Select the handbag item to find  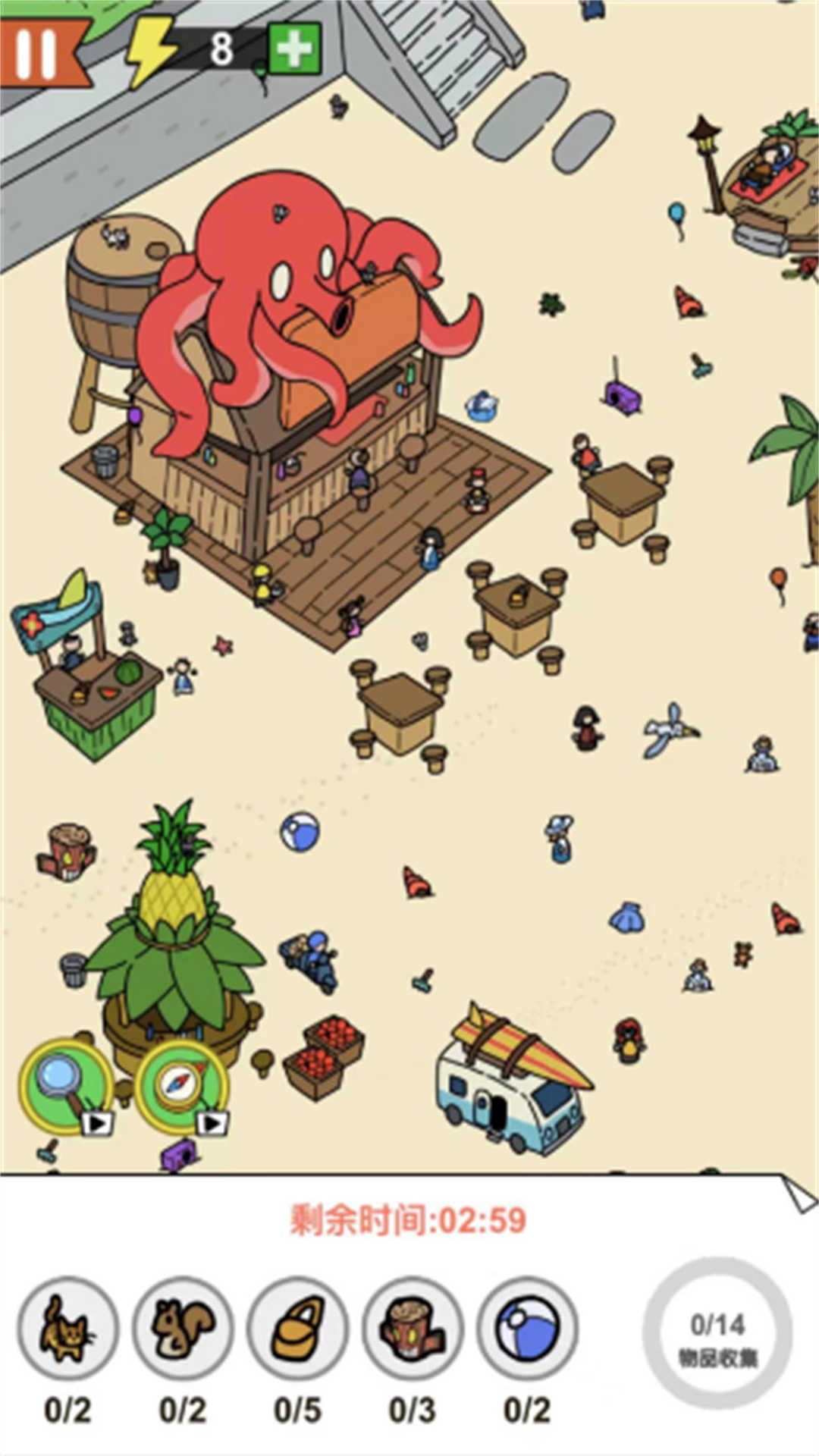tap(298, 1328)
